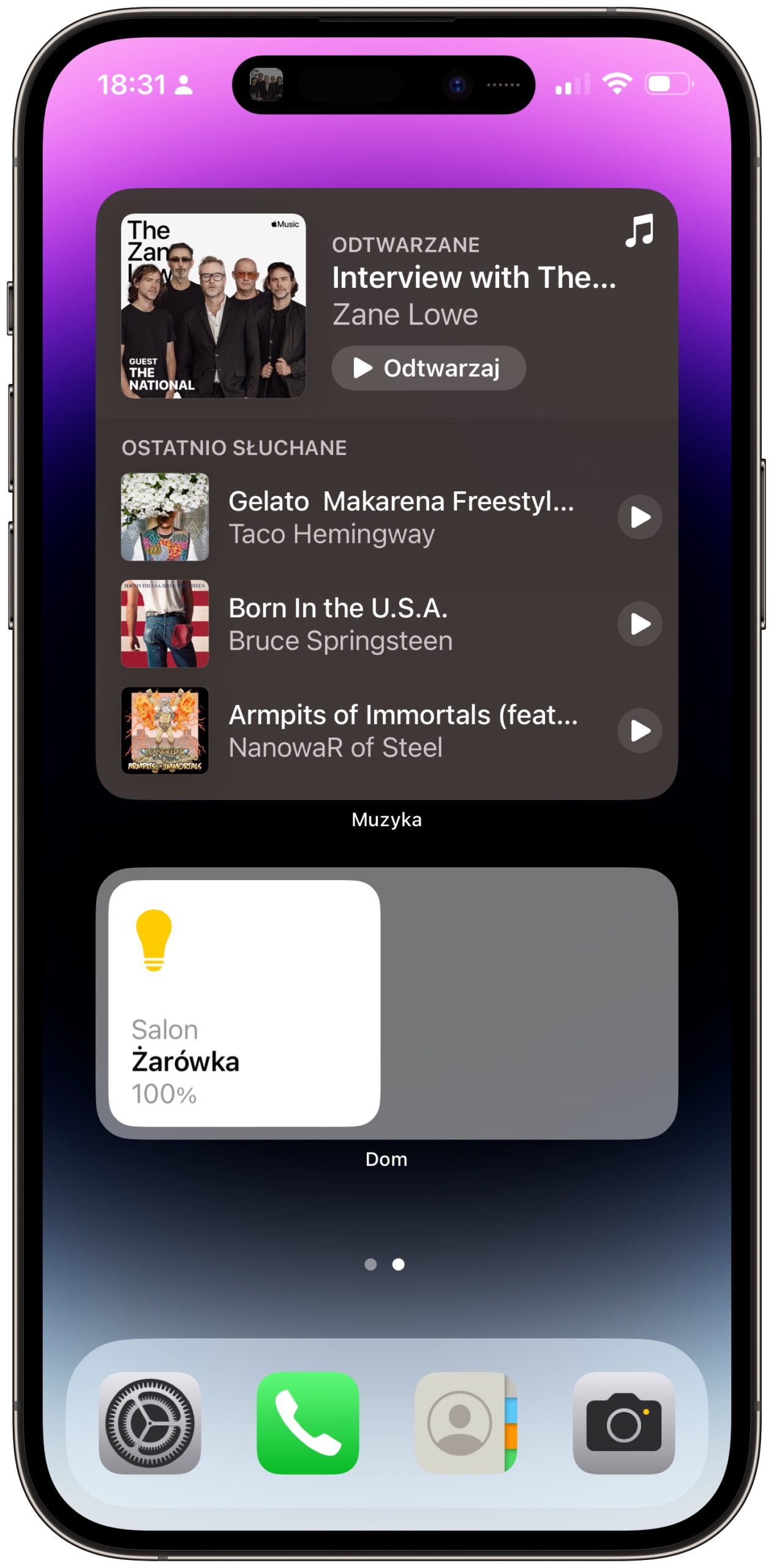Tap the Odtwarzaj play button
774x1568 pixels.
(428, 368)
